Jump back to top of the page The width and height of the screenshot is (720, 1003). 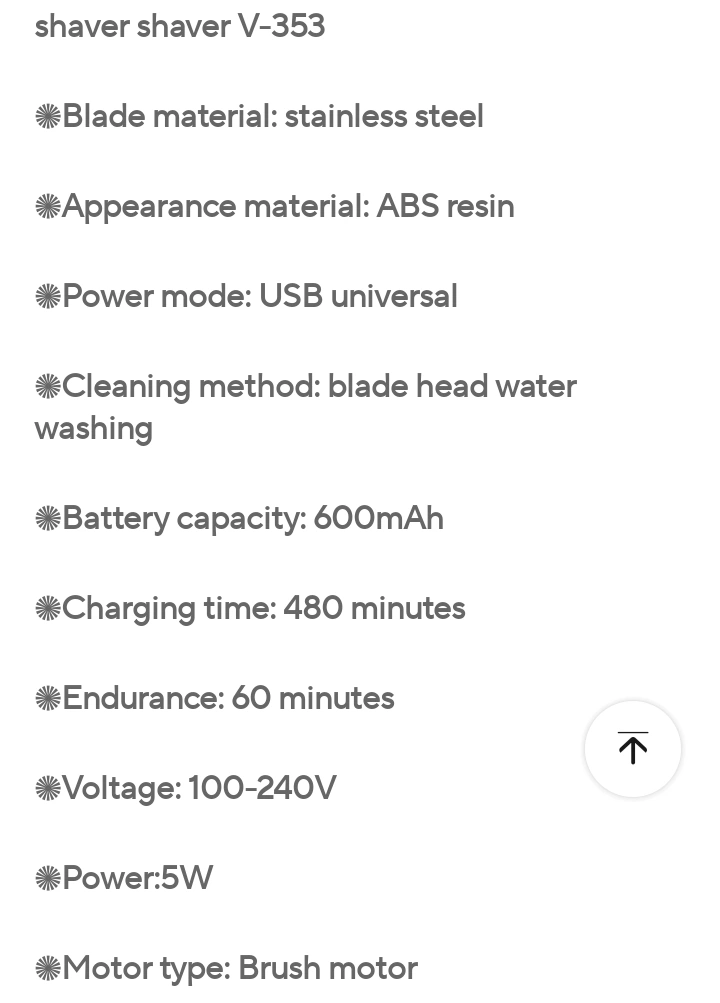coord(632,749)
